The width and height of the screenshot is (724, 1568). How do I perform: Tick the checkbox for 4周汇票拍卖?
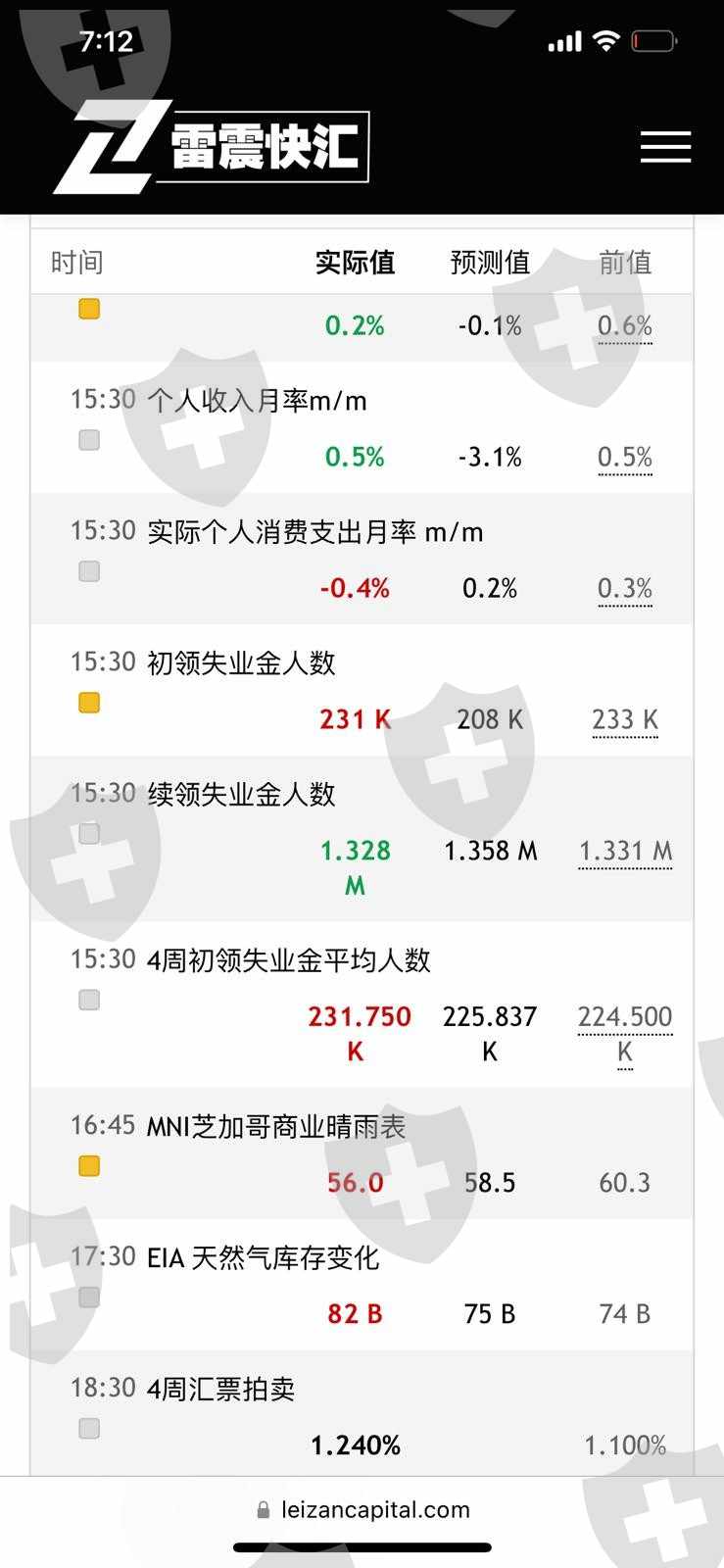pyautogui.click(x=89, y=1429)
